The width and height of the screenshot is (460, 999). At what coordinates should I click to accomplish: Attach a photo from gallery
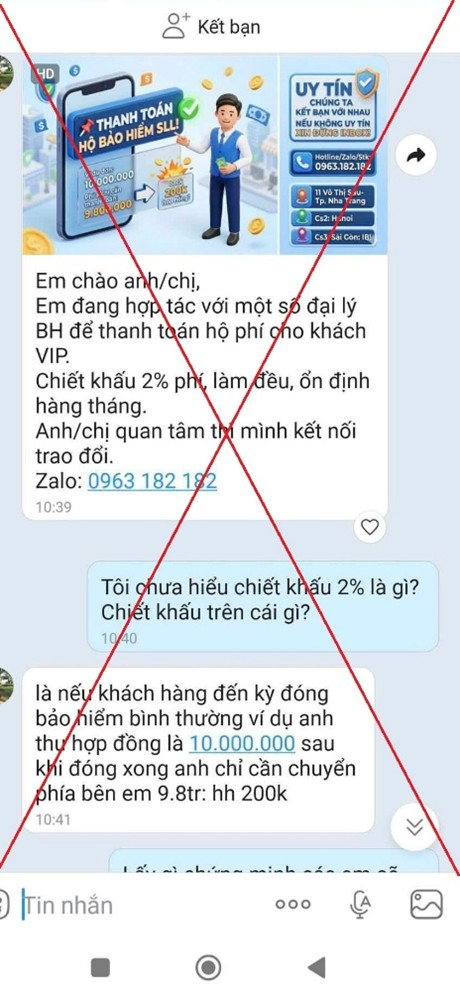(426, 904)
